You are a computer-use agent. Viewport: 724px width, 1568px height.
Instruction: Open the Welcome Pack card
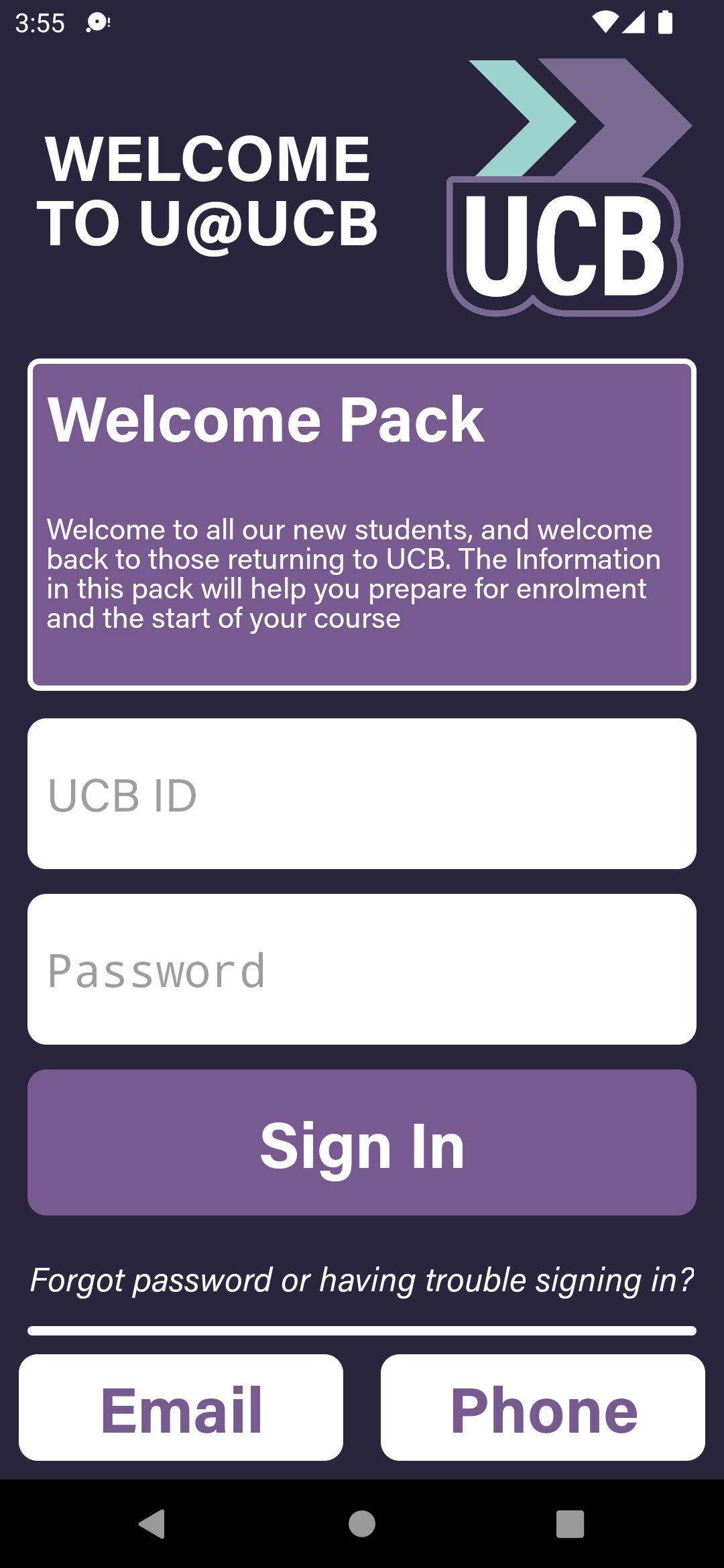362,525
